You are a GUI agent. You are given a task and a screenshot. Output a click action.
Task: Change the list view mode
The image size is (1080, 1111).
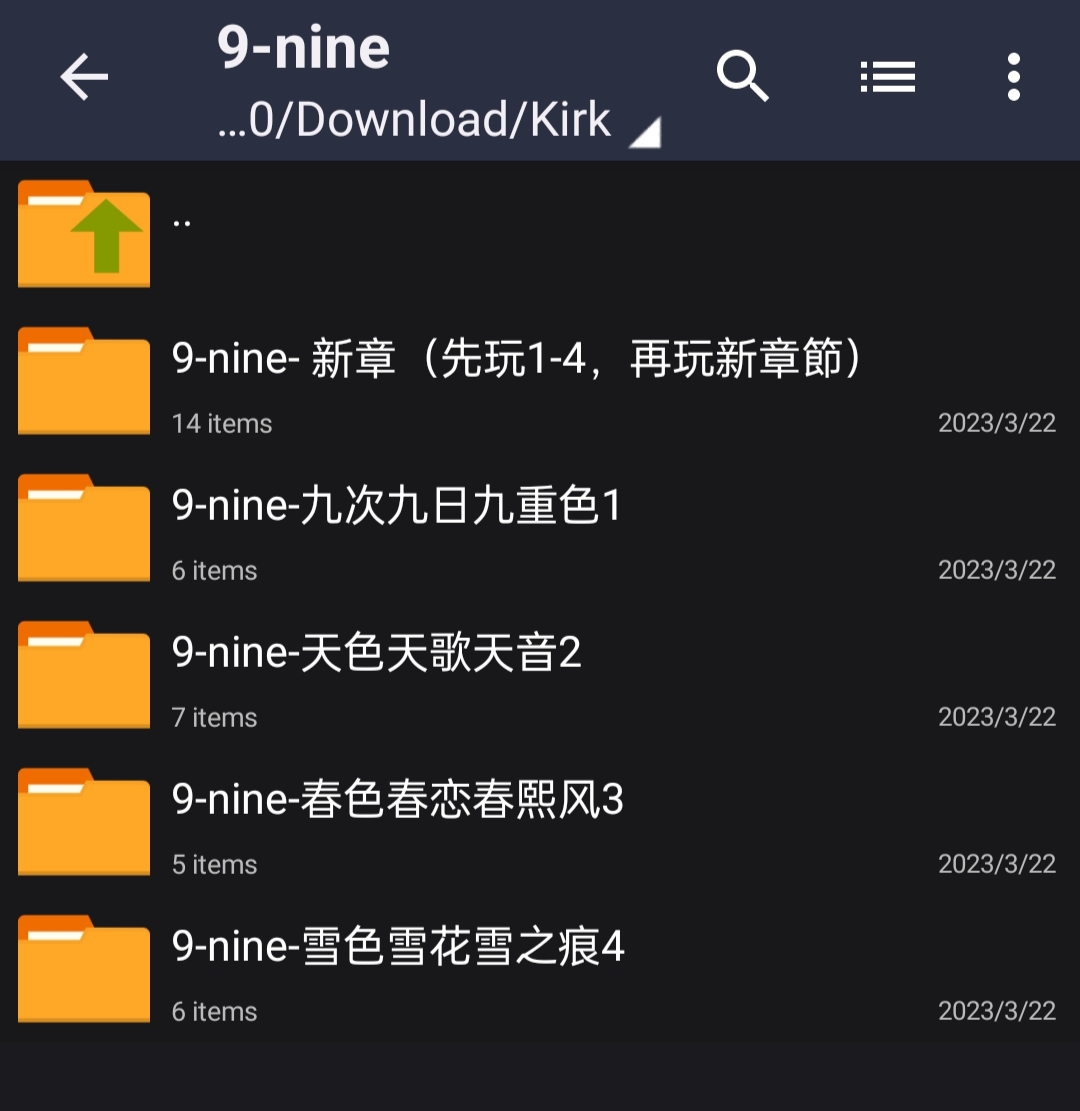point(888,77)
